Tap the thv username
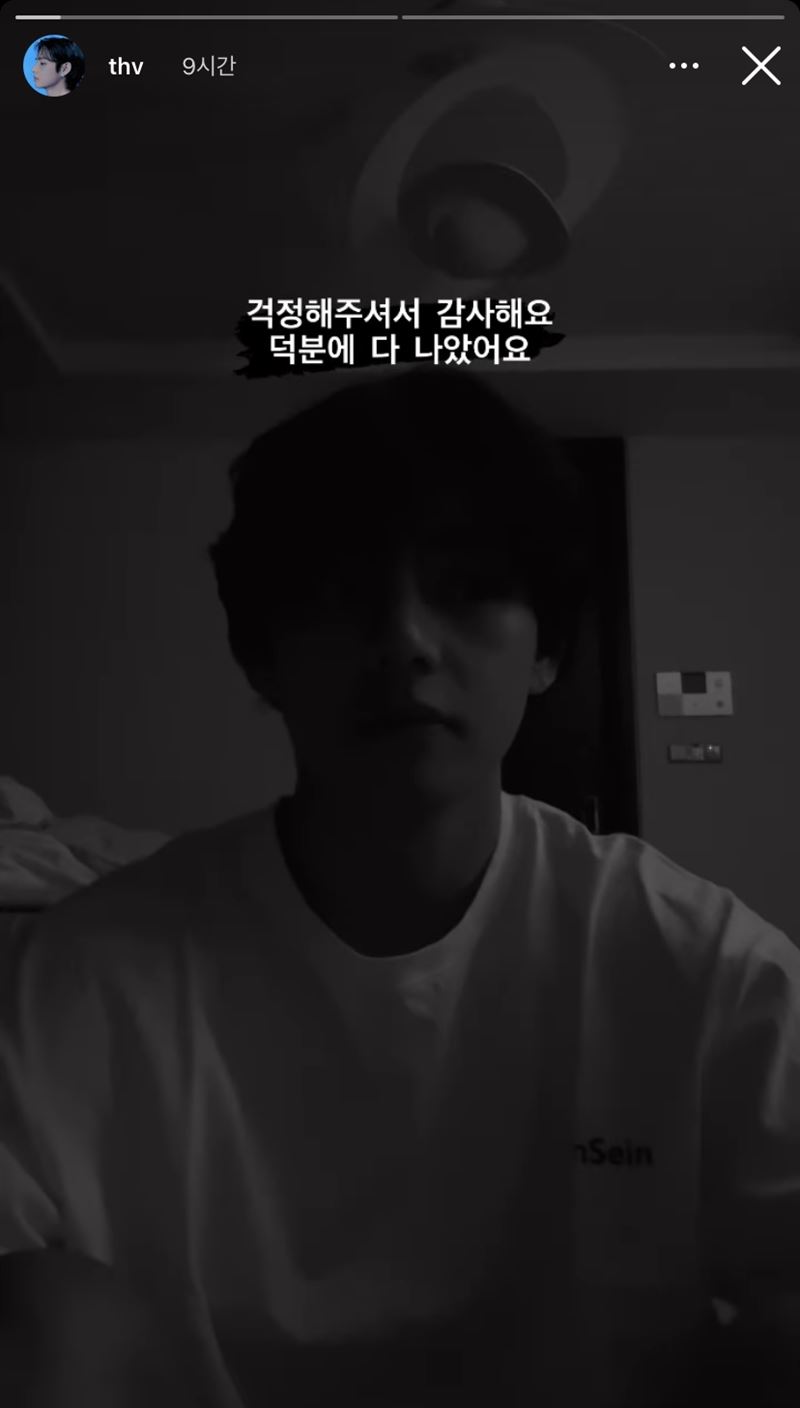The height and width of the screenshot is (1408, 800). pyautogui.click(x=126, y=67)
